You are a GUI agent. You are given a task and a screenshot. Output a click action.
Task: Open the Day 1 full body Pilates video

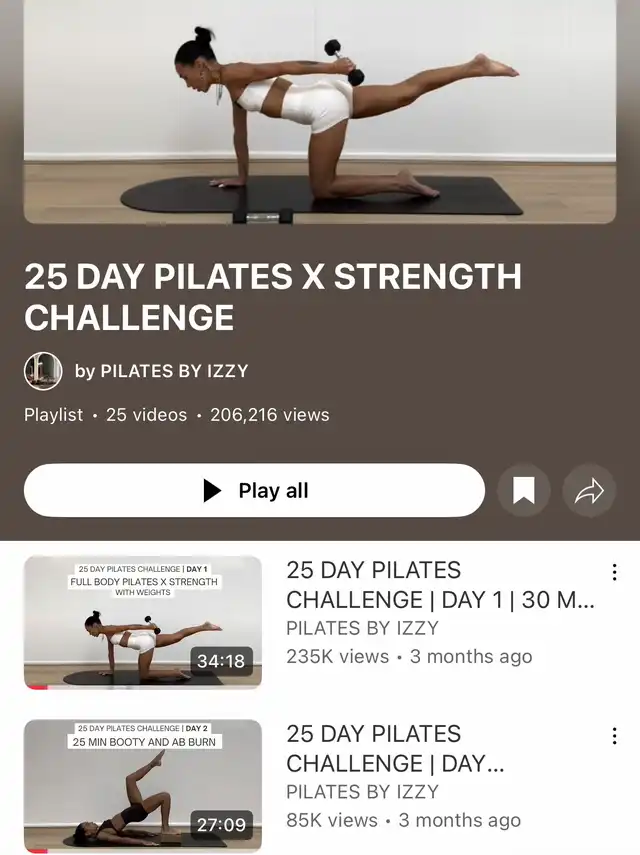point(143,621)
